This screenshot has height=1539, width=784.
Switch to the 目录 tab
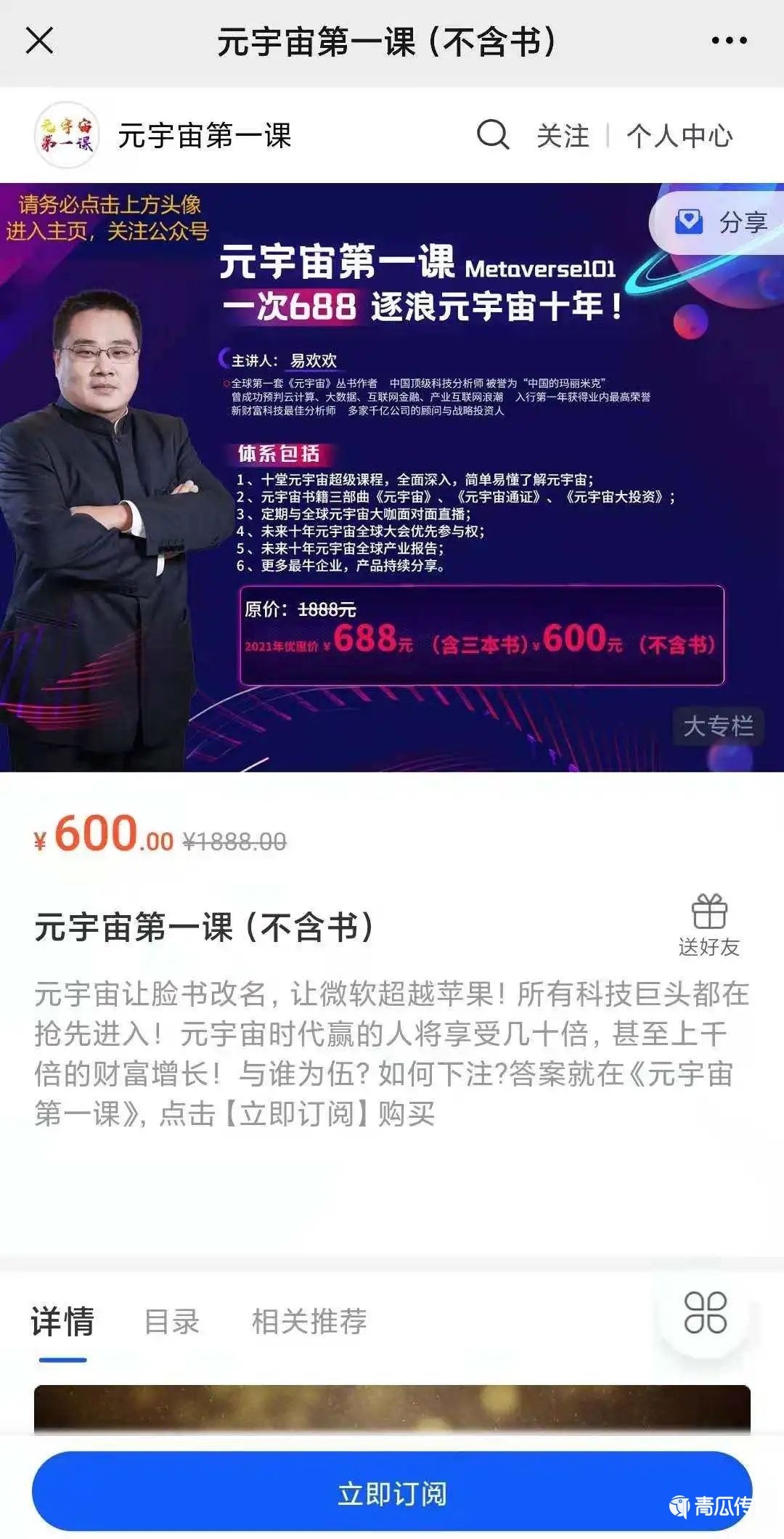click(x=172, y=1322)
